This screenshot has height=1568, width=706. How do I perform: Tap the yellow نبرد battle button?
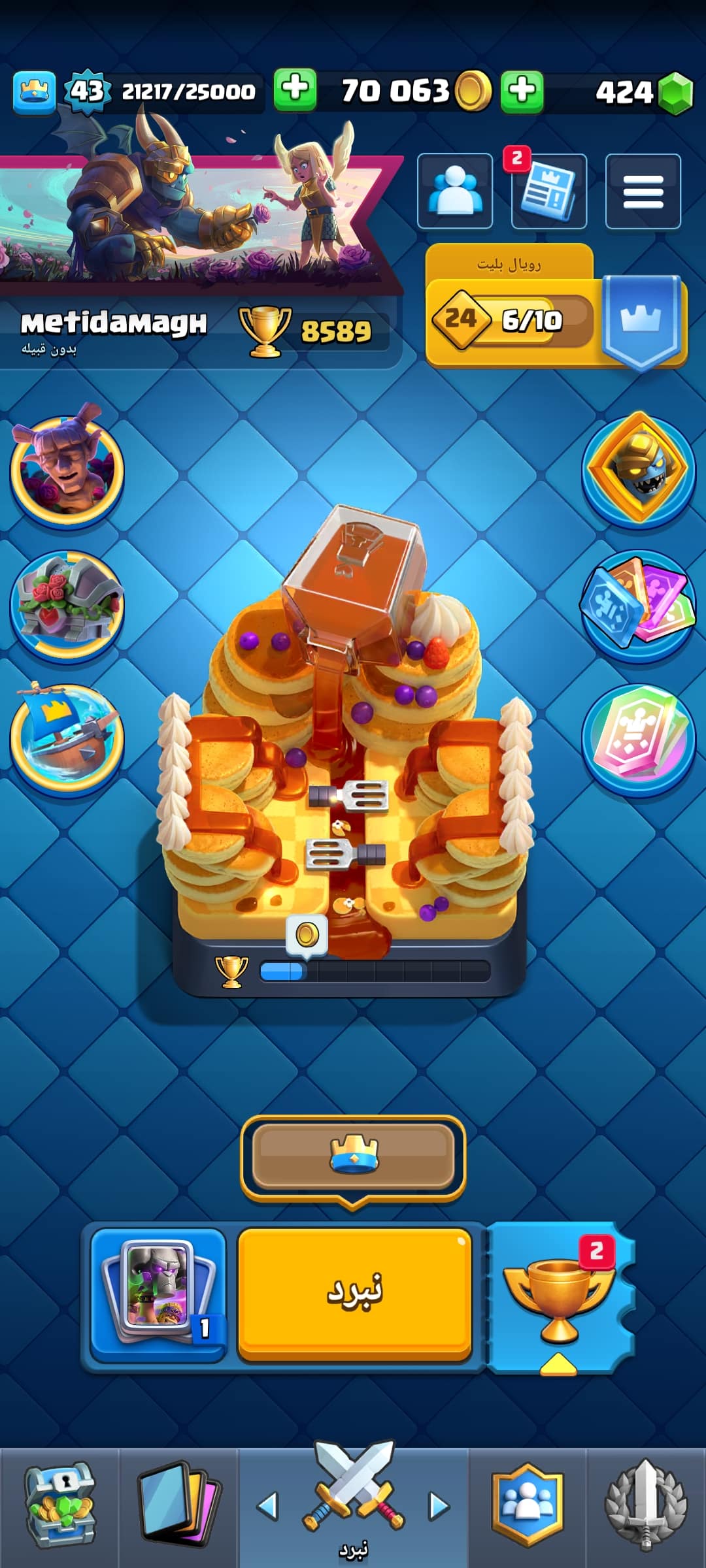[x=354, y=1294]
